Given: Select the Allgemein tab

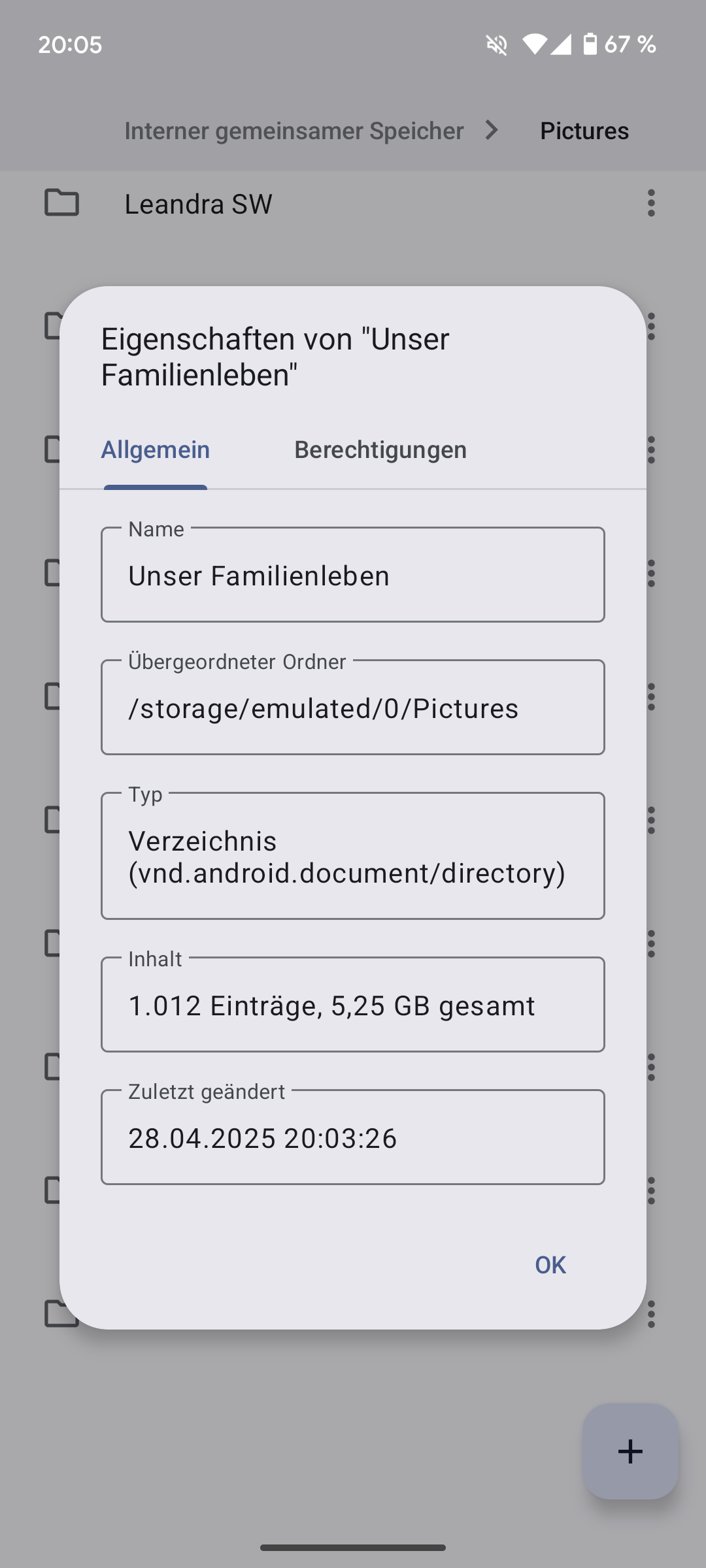Looking at the screenshot, I should tap(156, 450).
